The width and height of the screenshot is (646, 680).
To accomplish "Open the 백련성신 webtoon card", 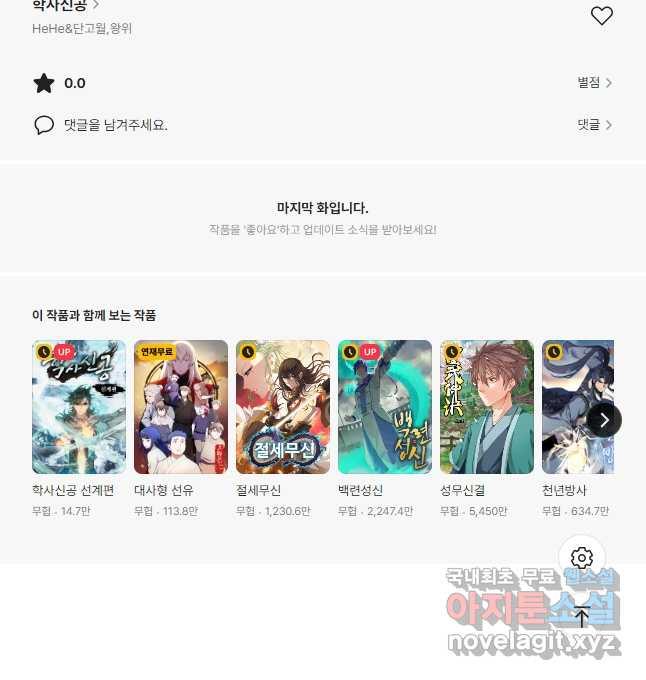I will pyautogui.click(x=385, y=407).
